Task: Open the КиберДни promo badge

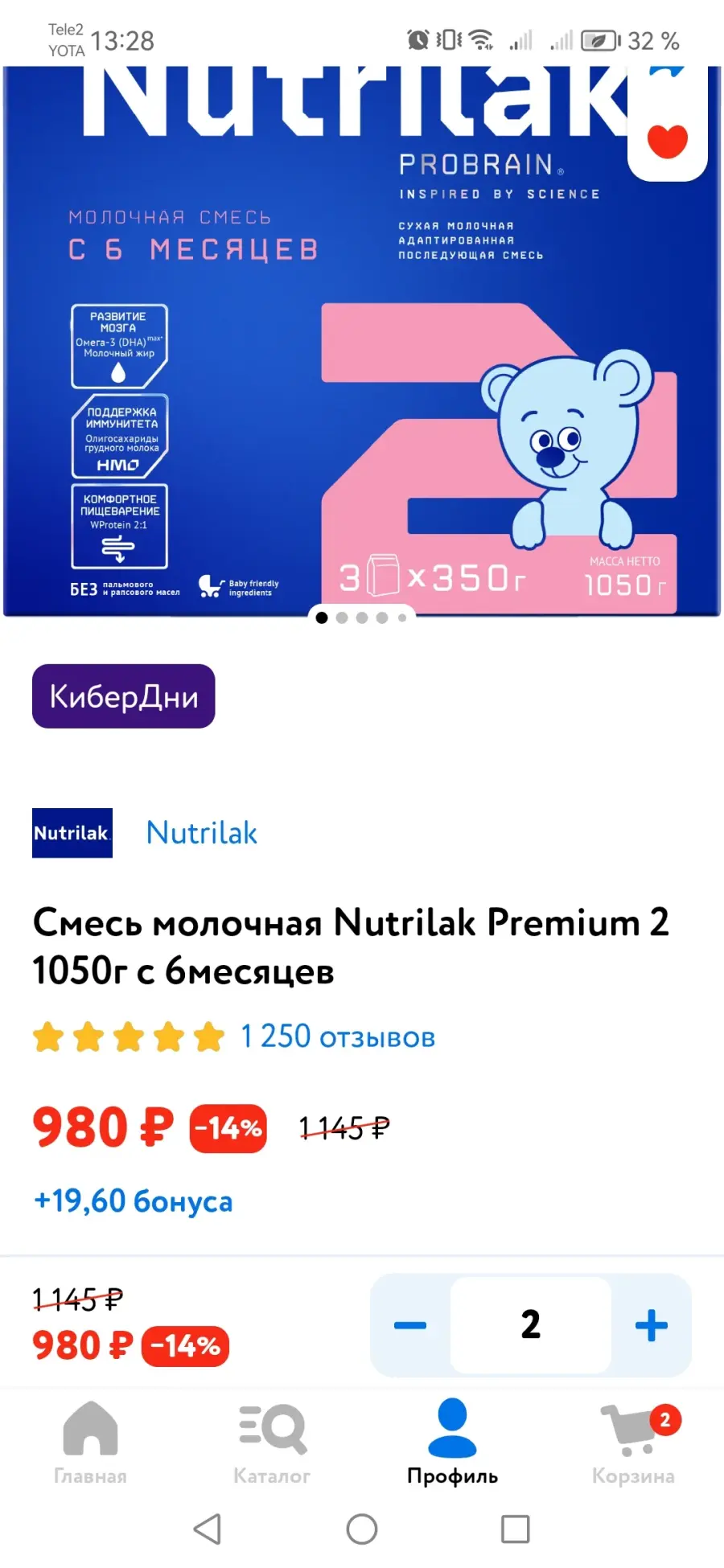Action: pyautogui.click(x=124, y=696)
